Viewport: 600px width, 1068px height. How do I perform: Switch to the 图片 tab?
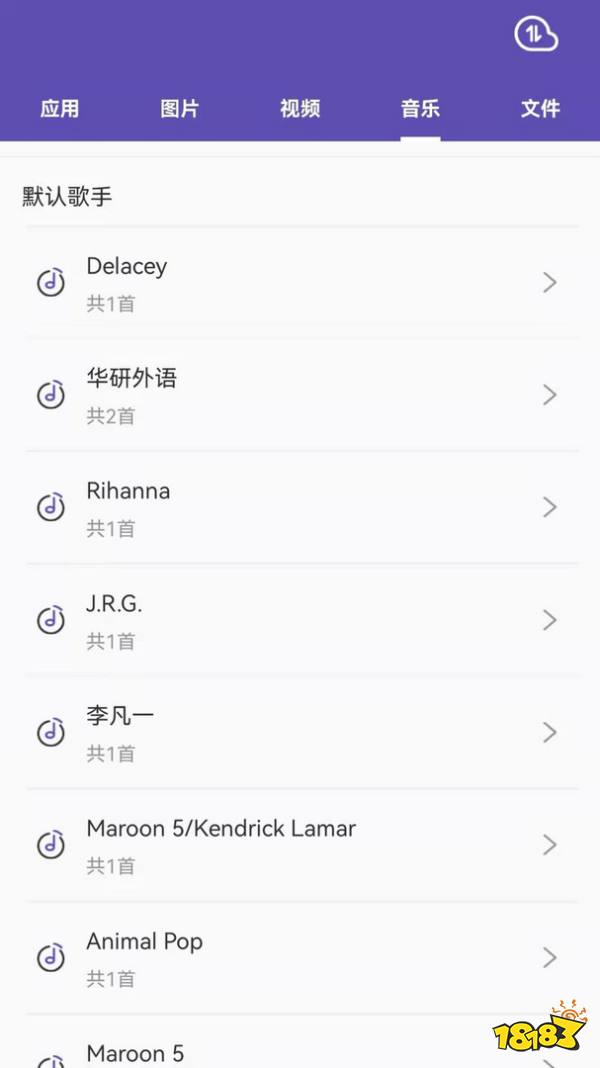(x=180, y=109)
